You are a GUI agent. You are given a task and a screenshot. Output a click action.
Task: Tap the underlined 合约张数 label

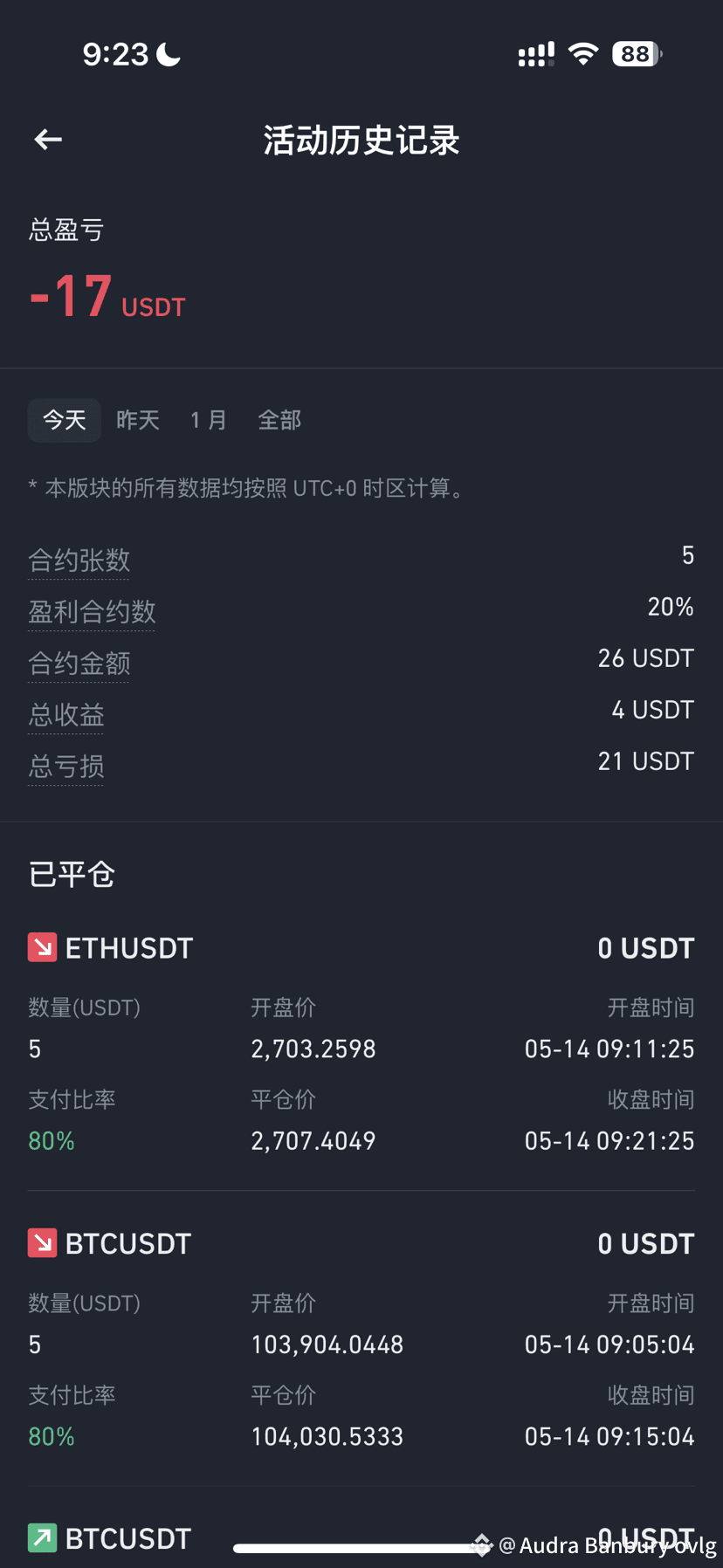tap(79, 560)
